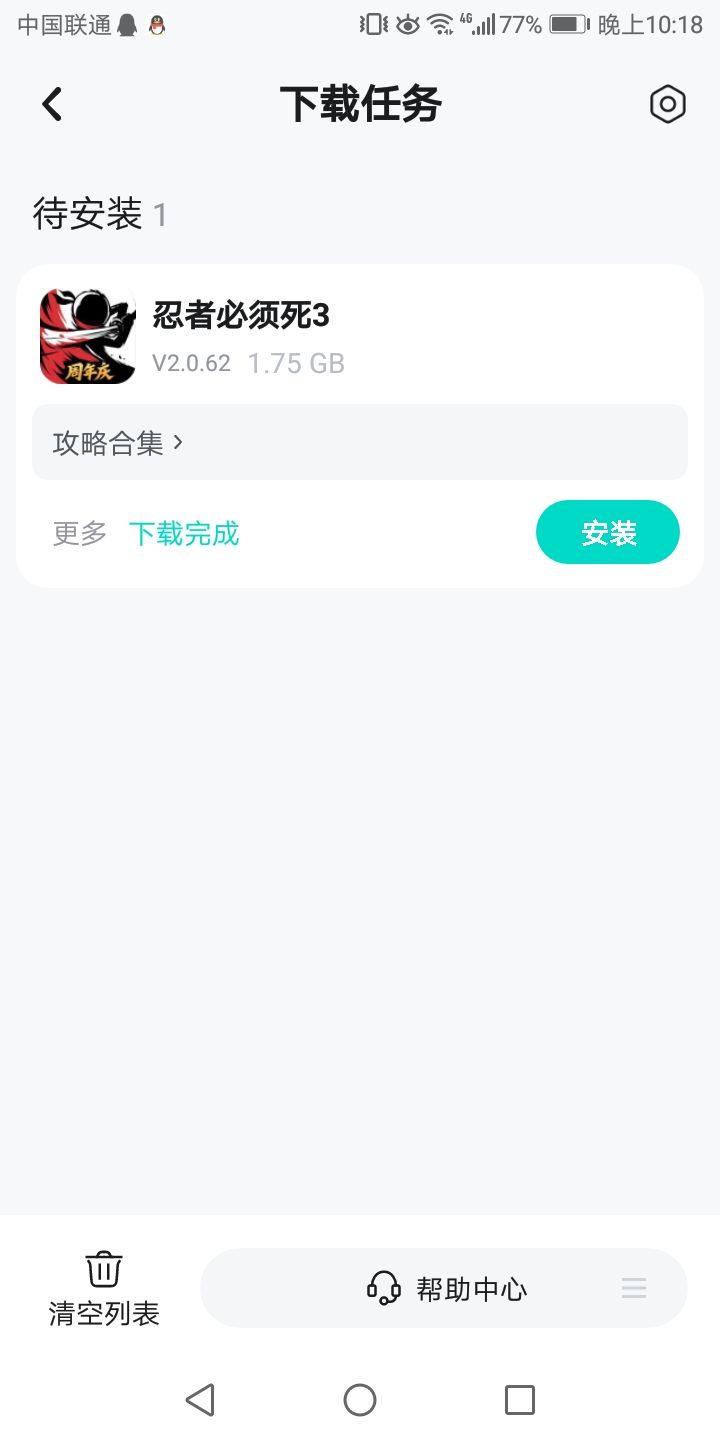Install 忍者必须死3 via 安装 button
Image resolution: width=720 pixels, height=1440 pixels.
[x=607, y=532]
